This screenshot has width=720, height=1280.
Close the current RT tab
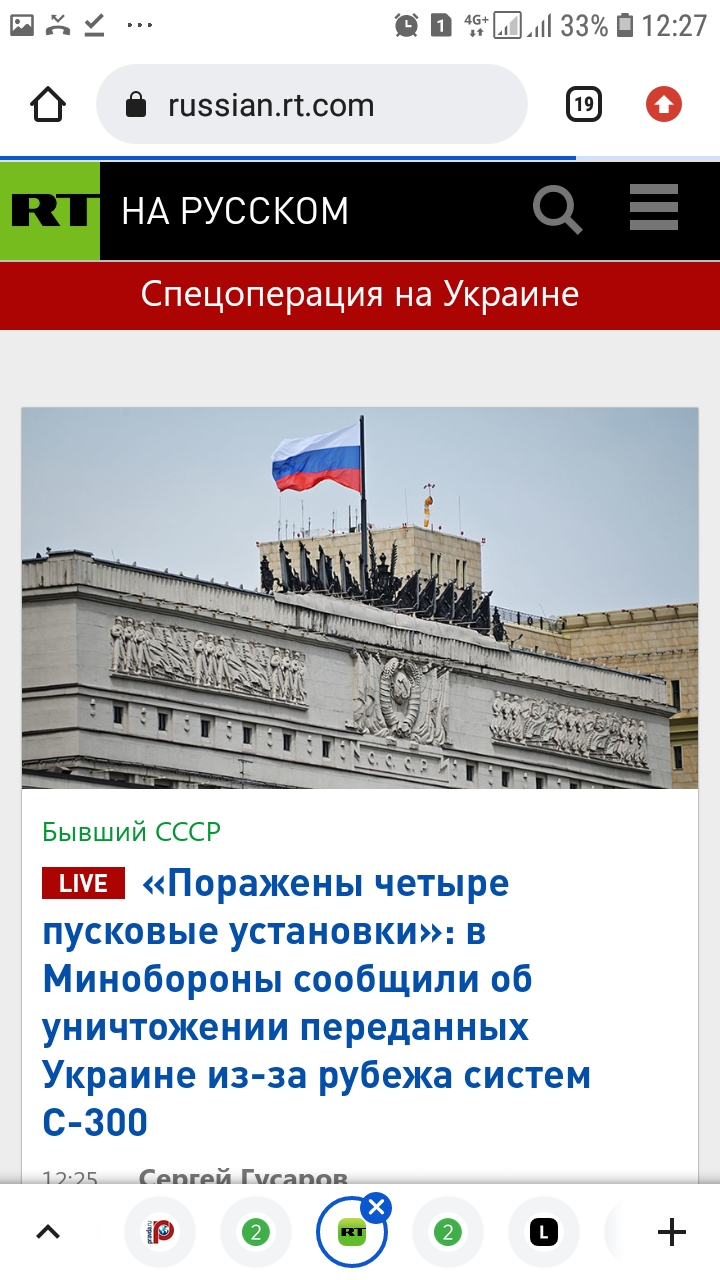(x=376, y=1208)
